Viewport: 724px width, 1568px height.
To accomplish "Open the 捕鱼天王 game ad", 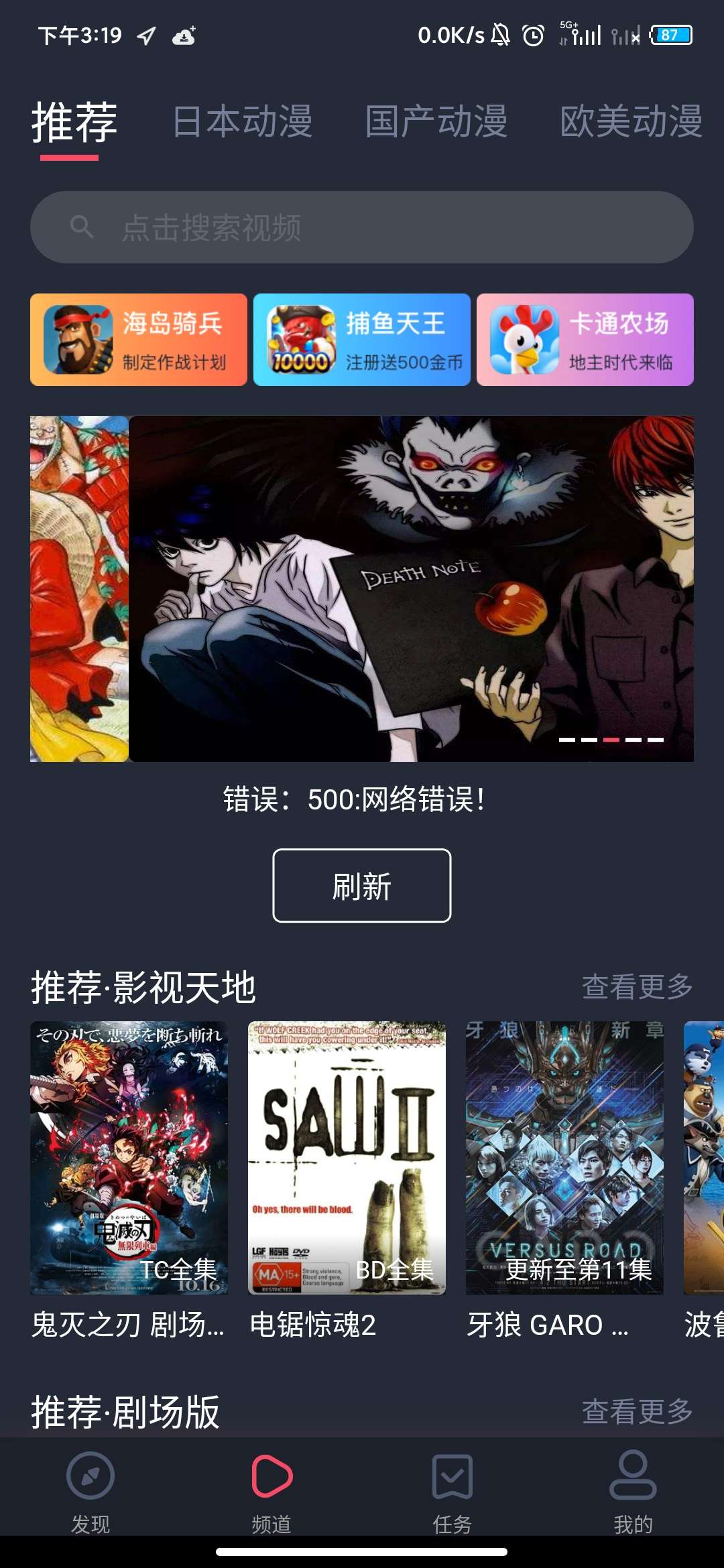I will coord(362,340).
